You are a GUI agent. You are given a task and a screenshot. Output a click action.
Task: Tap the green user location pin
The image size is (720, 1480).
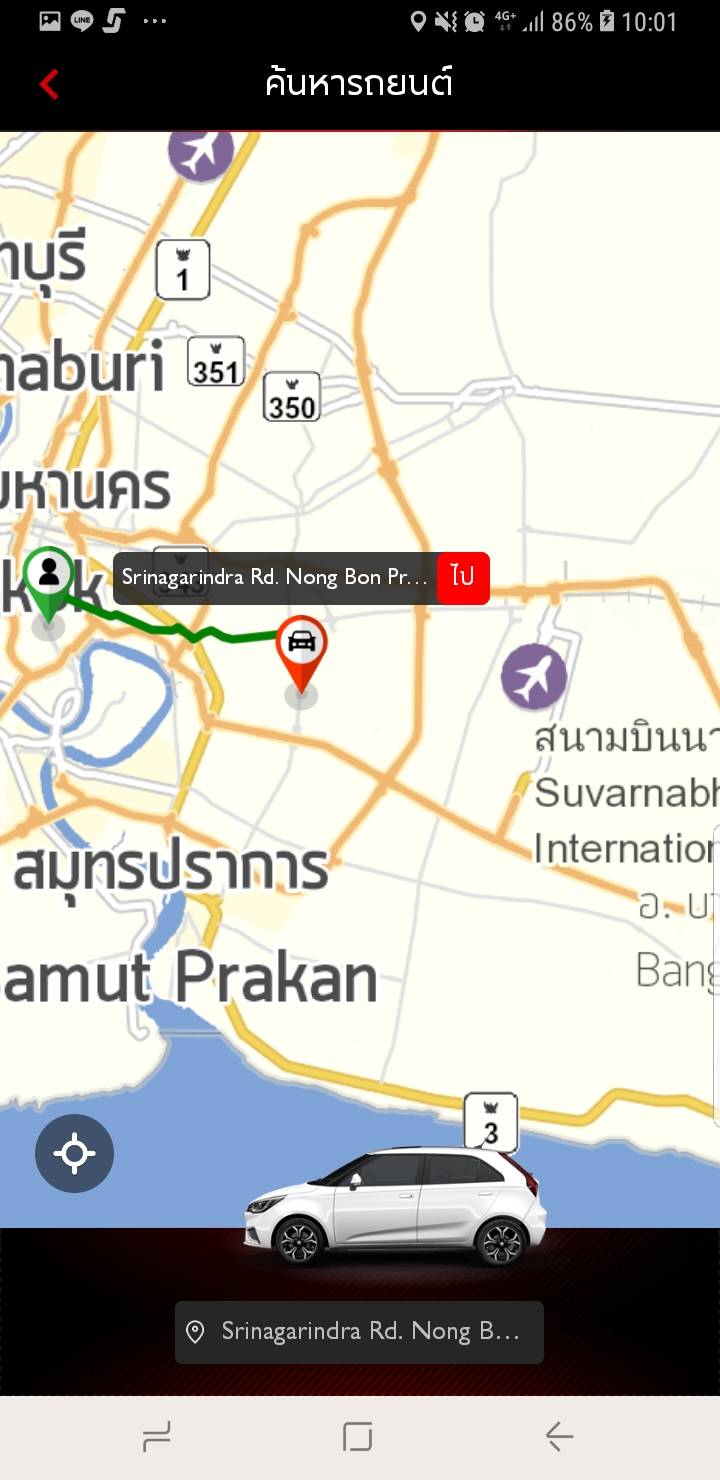coord(49,578)
